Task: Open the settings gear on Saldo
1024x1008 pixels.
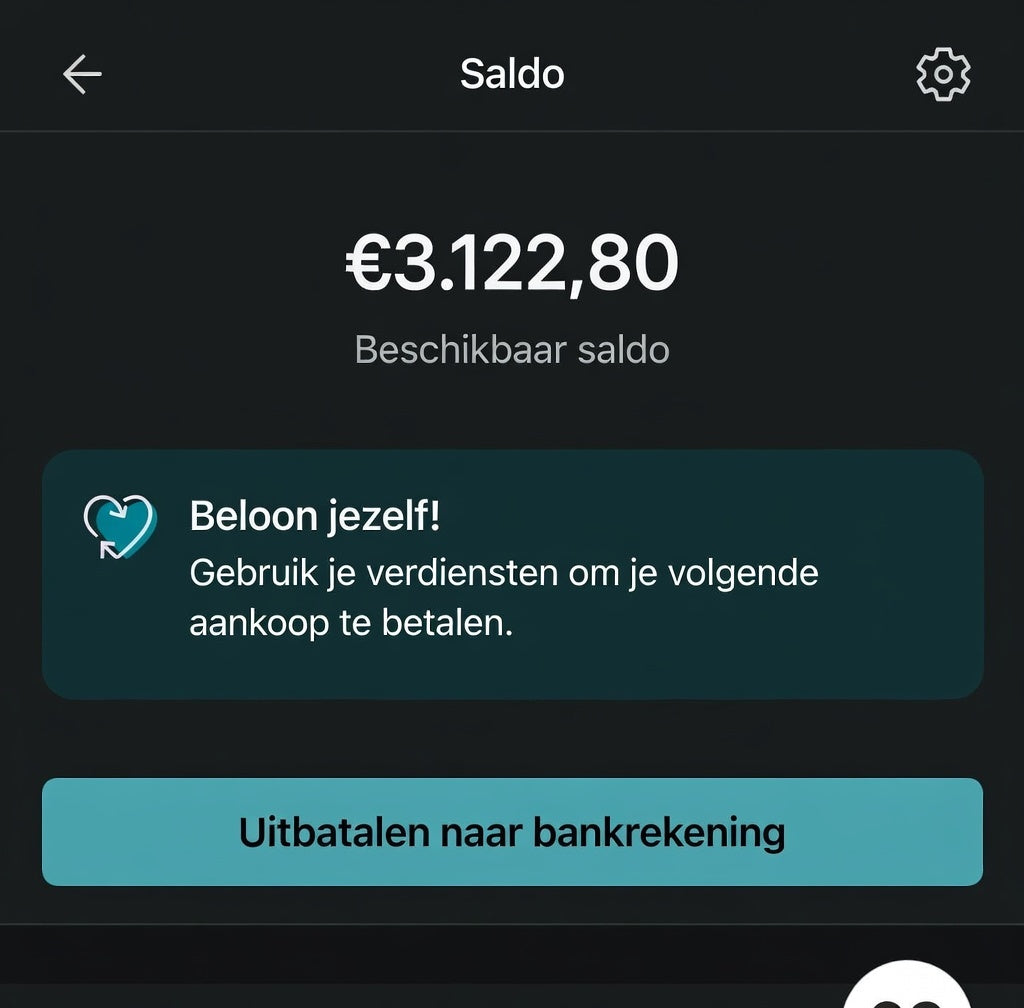Action: point(943,75)
